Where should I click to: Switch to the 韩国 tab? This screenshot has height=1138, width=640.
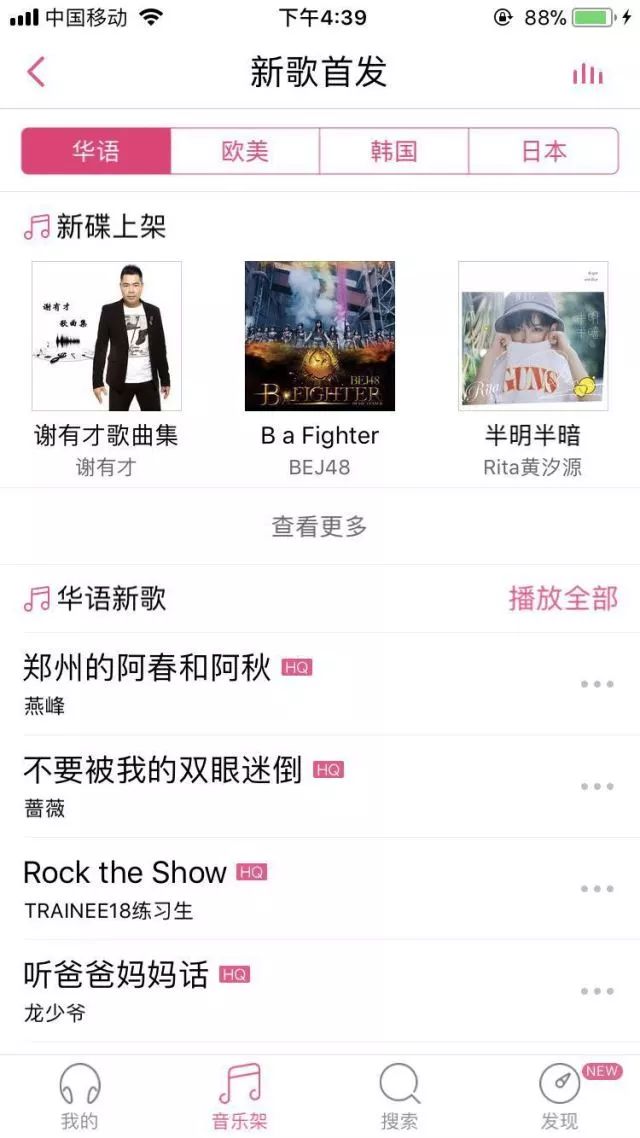point(394,152)
